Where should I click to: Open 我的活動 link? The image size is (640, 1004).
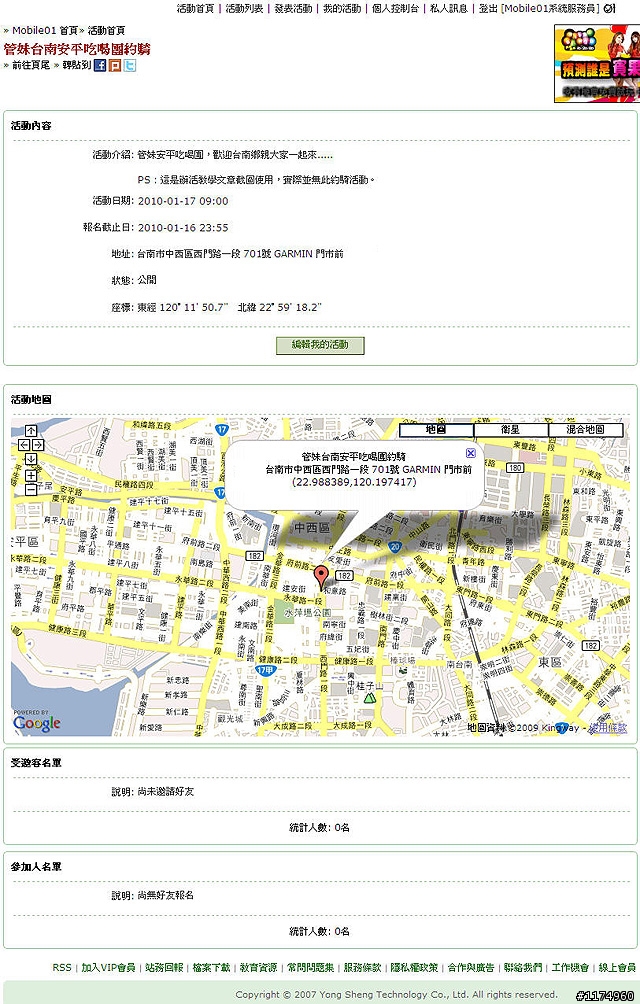point(342,8)
